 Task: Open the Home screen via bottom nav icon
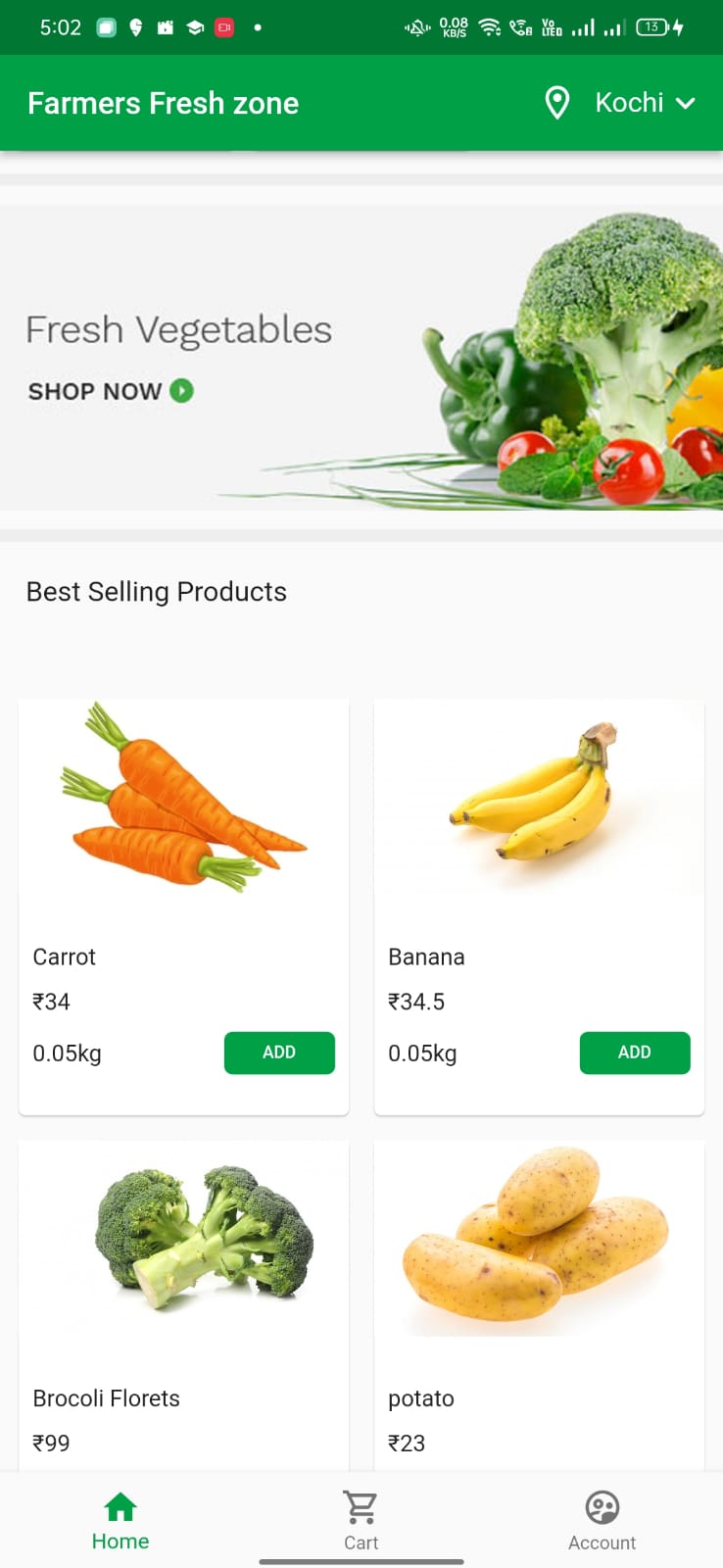(x=120, y=1506)
